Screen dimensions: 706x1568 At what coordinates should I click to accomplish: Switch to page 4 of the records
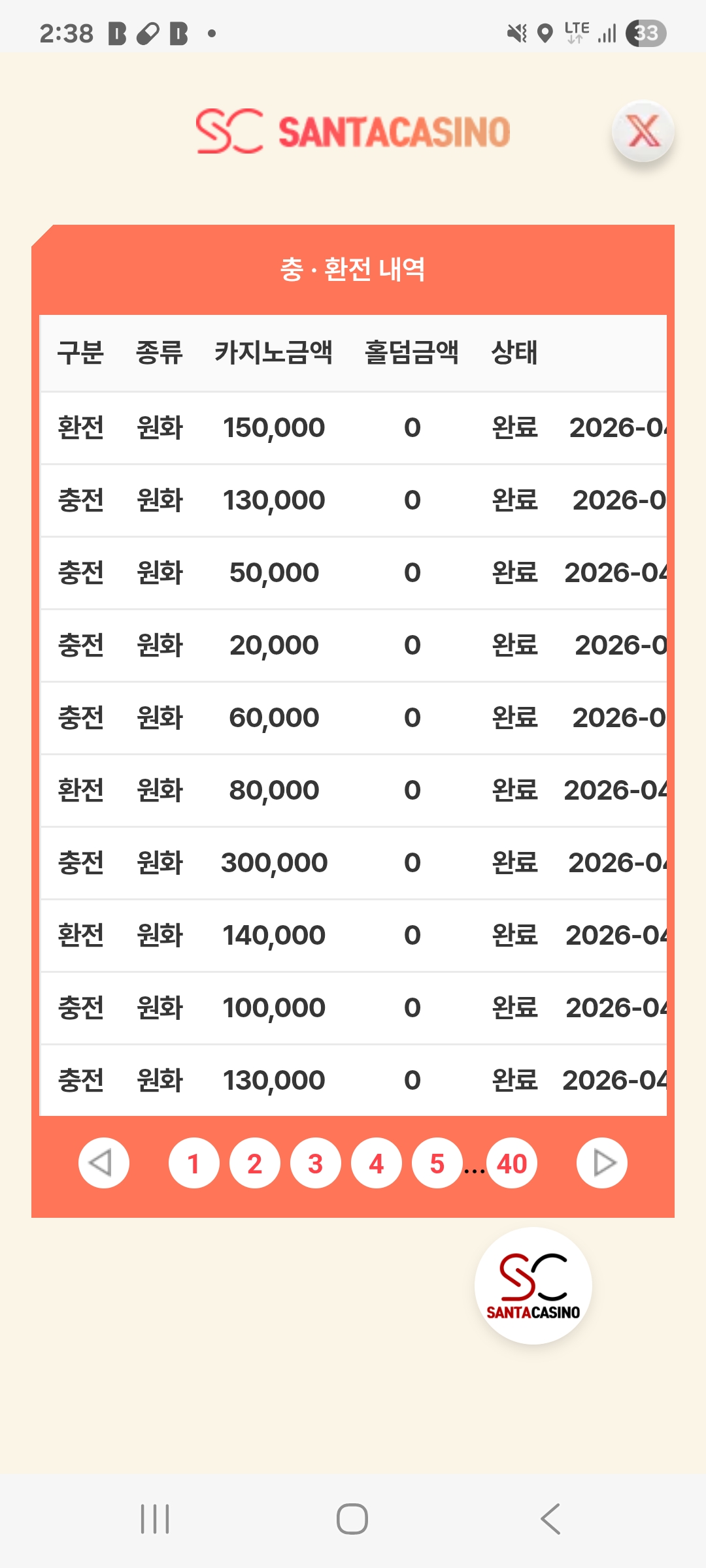pos(376,1163)
